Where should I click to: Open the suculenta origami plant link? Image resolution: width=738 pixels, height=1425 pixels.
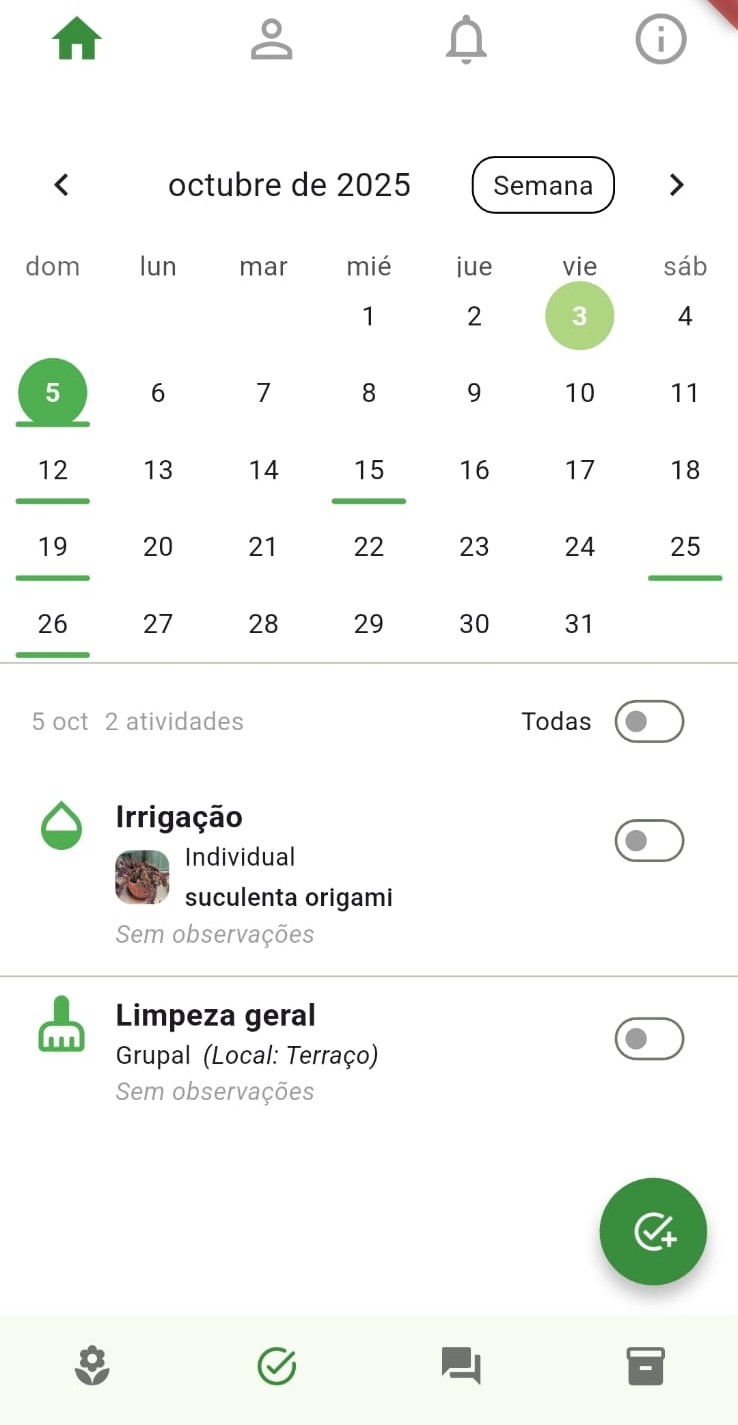288,896
